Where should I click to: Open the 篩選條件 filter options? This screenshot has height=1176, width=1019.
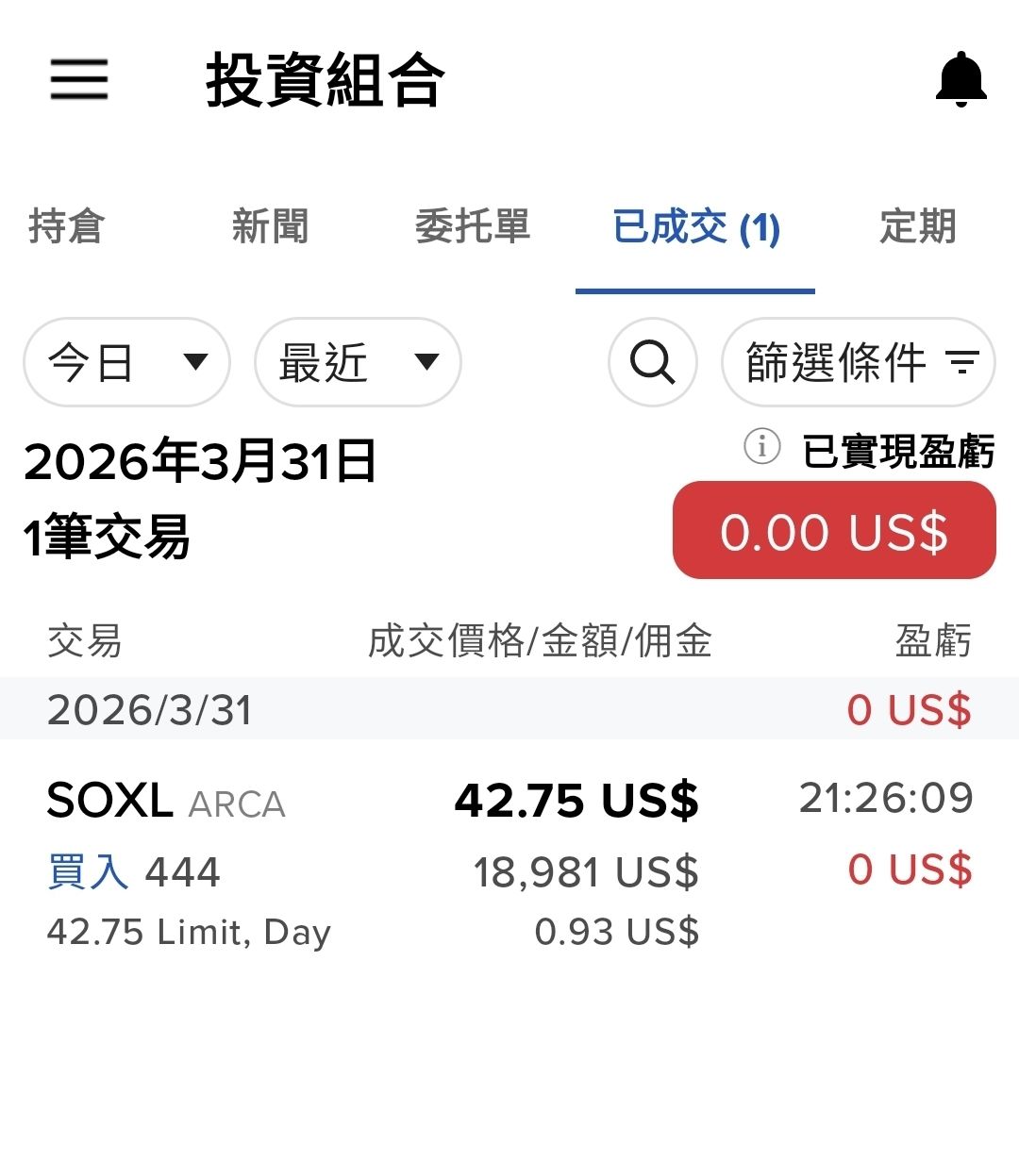click(x=858, y=362)
